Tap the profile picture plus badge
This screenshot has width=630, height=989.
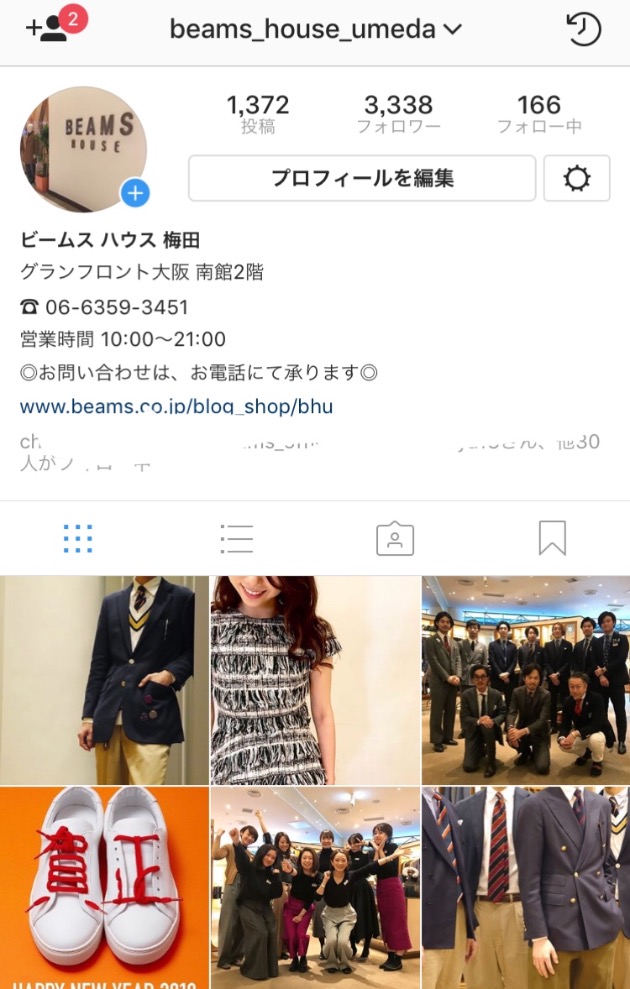point(135,193)
